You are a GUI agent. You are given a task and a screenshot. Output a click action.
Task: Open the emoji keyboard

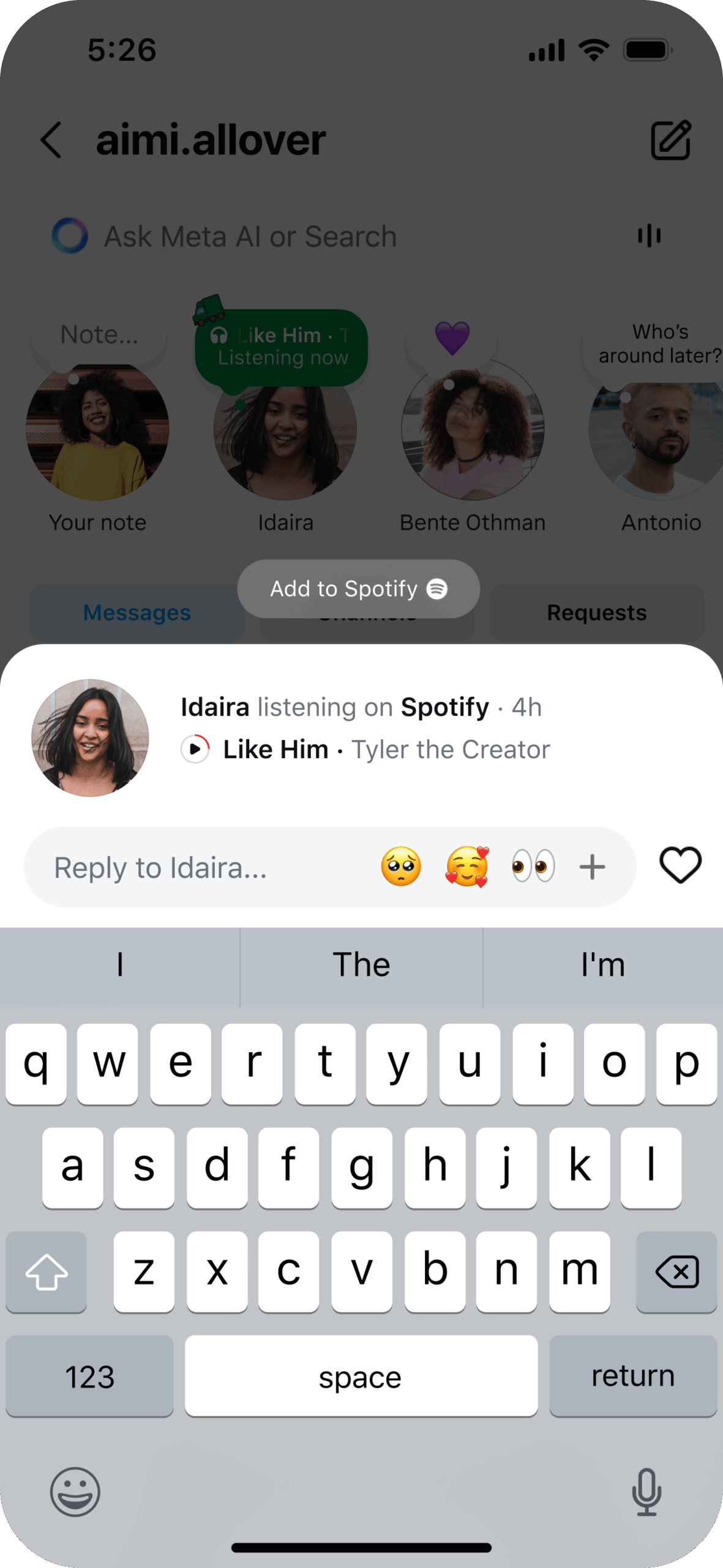tap(75, 1491)
